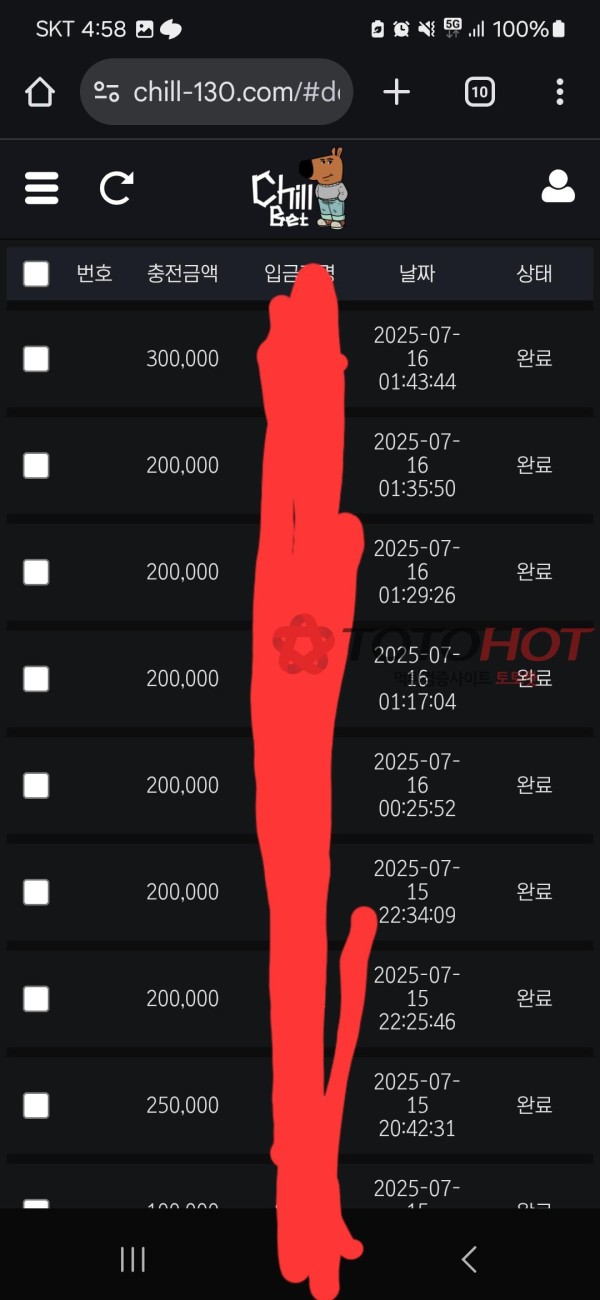The width and height of the screenshot is (600, 1300).
Task: Select the 200,000 row dated 01:35:50
Action: [36, 465]
